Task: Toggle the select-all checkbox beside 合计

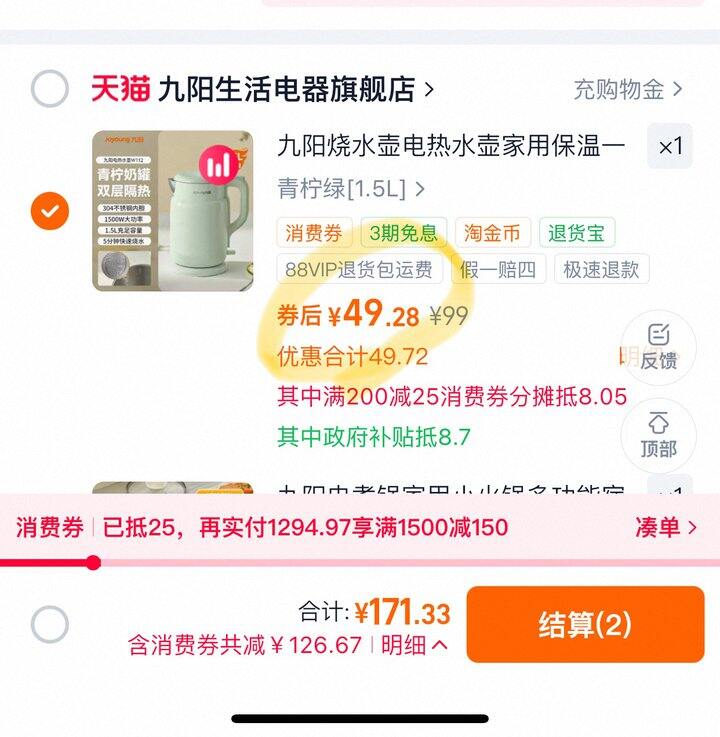Action: pos(49,625)
